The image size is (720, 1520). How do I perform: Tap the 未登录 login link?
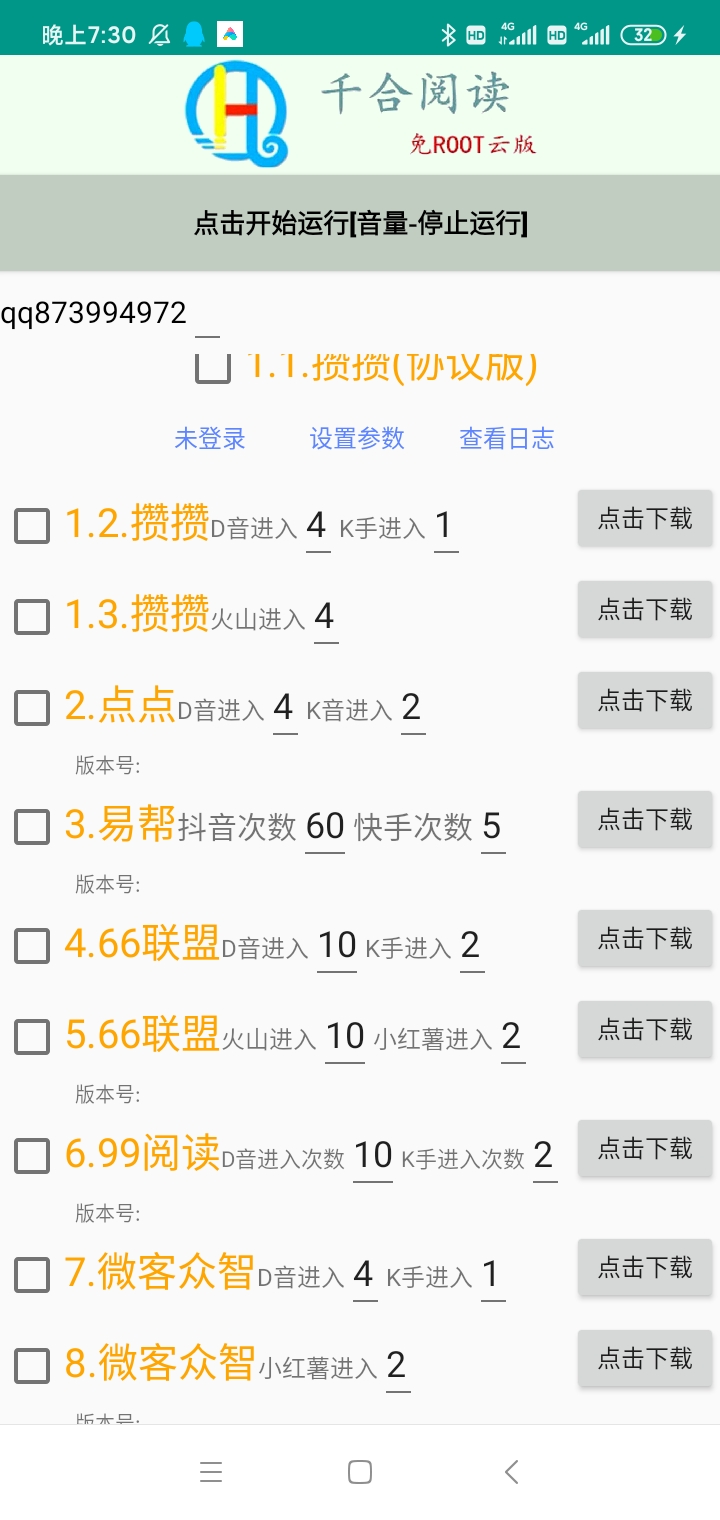click(209, 438)
